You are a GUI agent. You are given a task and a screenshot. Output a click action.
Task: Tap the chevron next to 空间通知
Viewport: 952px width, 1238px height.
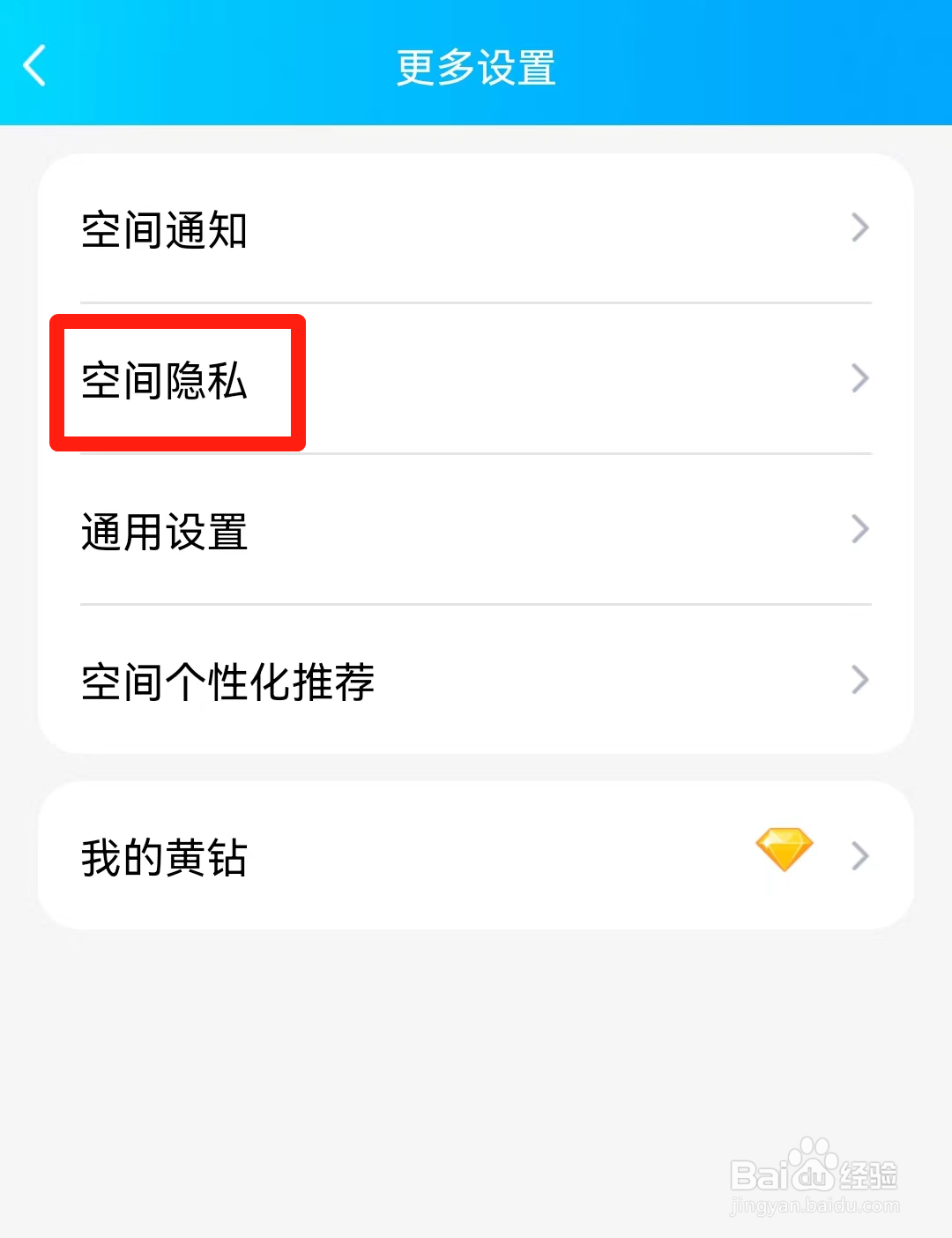point(859,228)
